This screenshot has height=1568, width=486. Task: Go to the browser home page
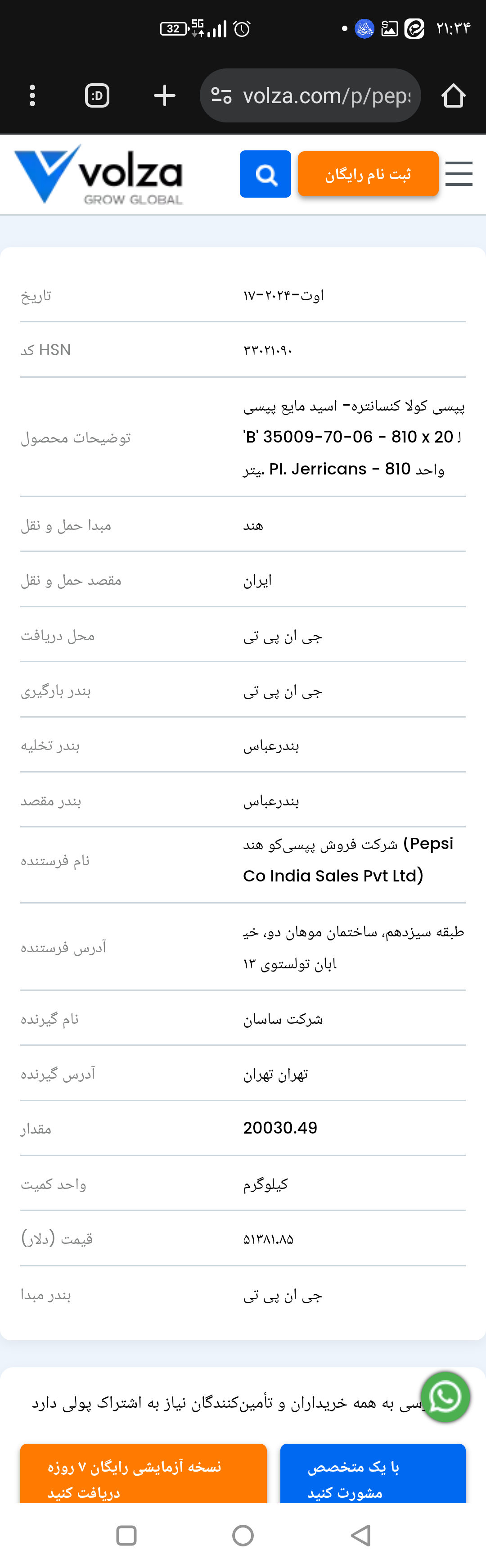pos(453,95)
